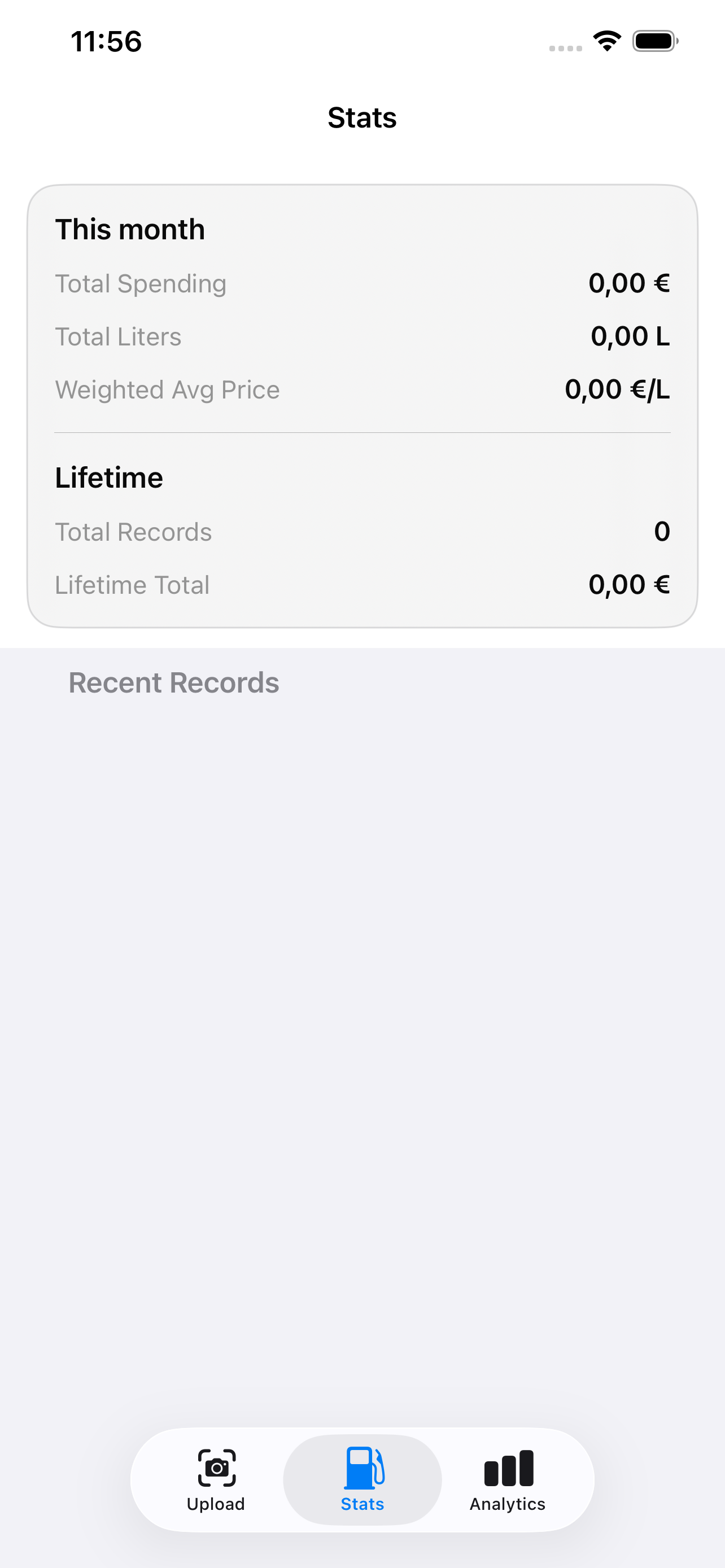Tap the Wi-Fi icon in the status bar
725x1568 pixels.
(606, 40)
